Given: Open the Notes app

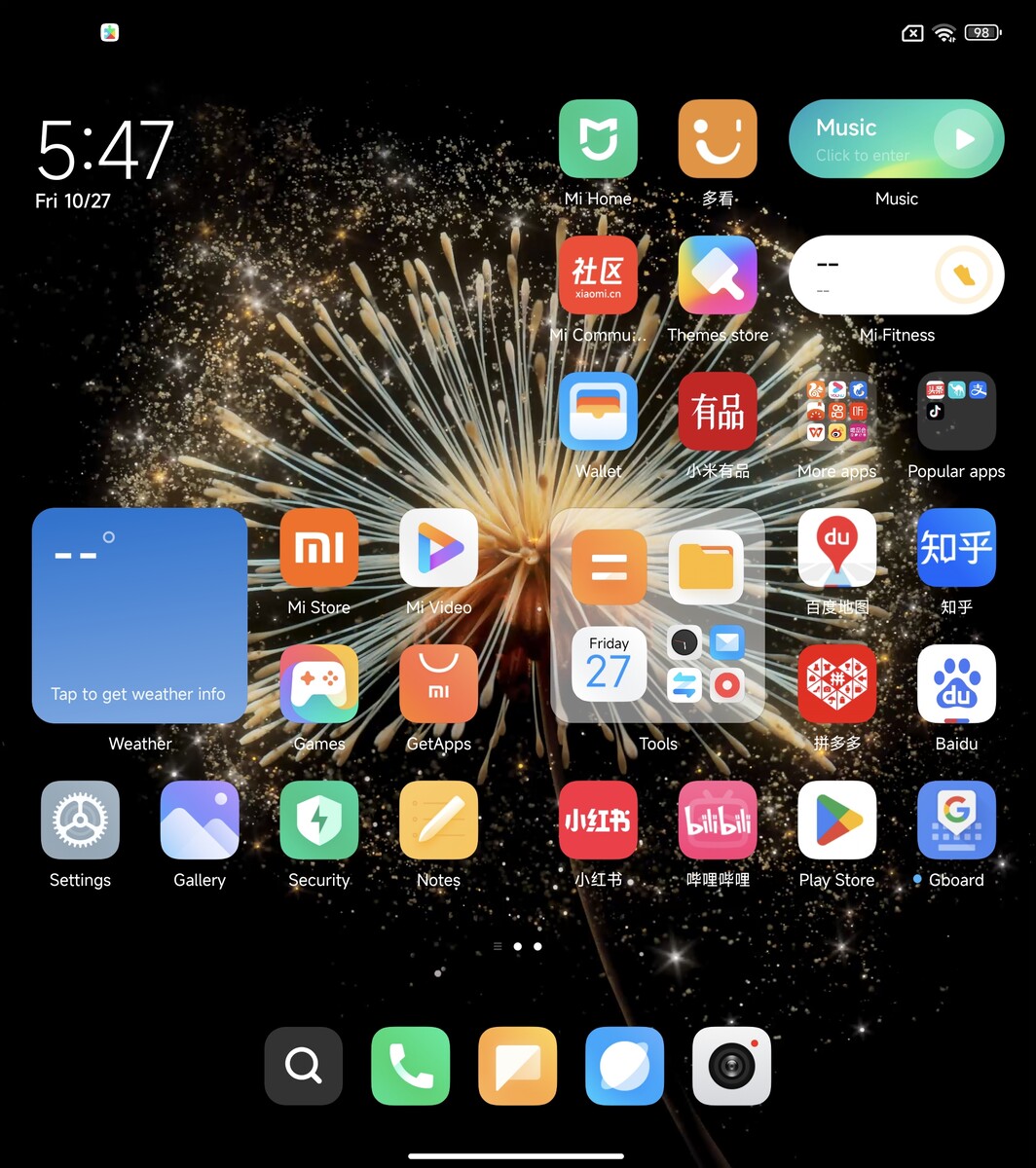Looking at the screenshot, I should pos(438,820).
